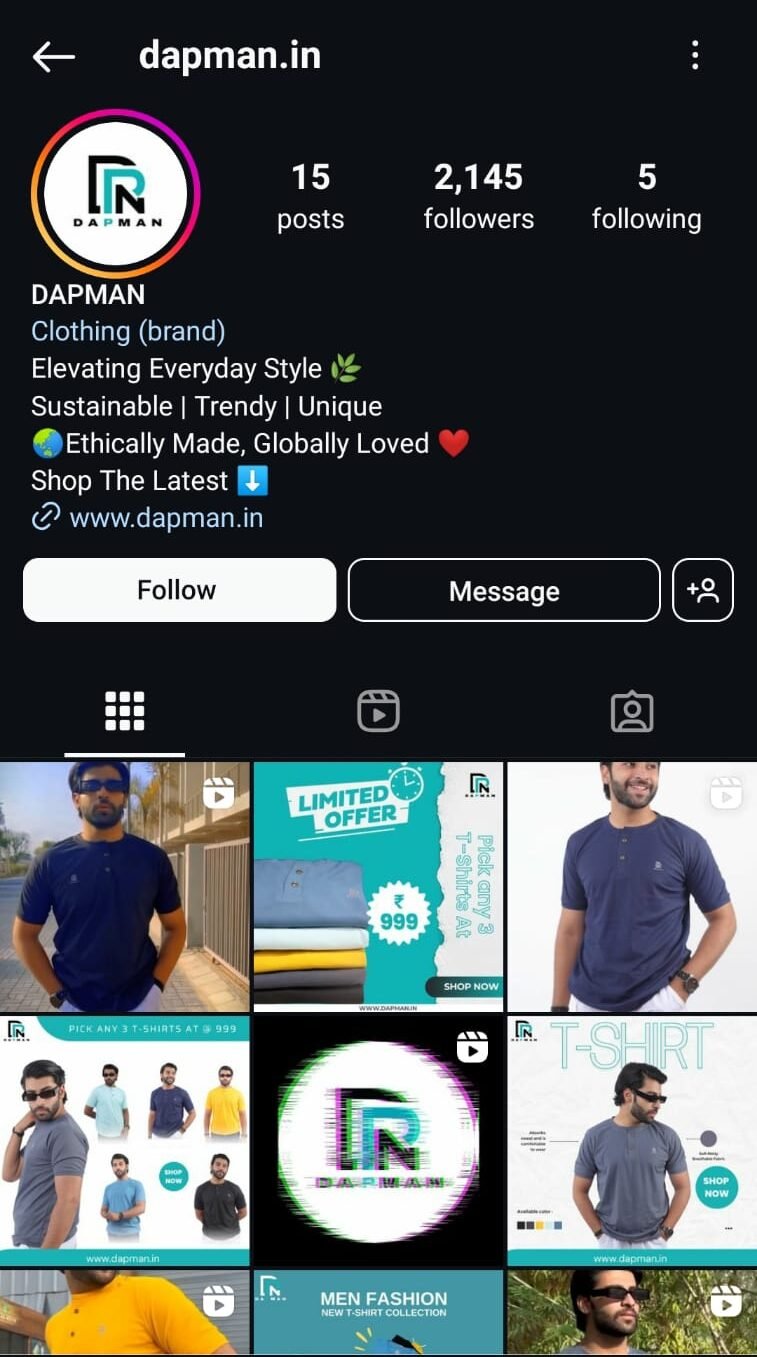Show suggested accounts with add-person icon
Screen dimensions: 757x1357
coord(703,590)
